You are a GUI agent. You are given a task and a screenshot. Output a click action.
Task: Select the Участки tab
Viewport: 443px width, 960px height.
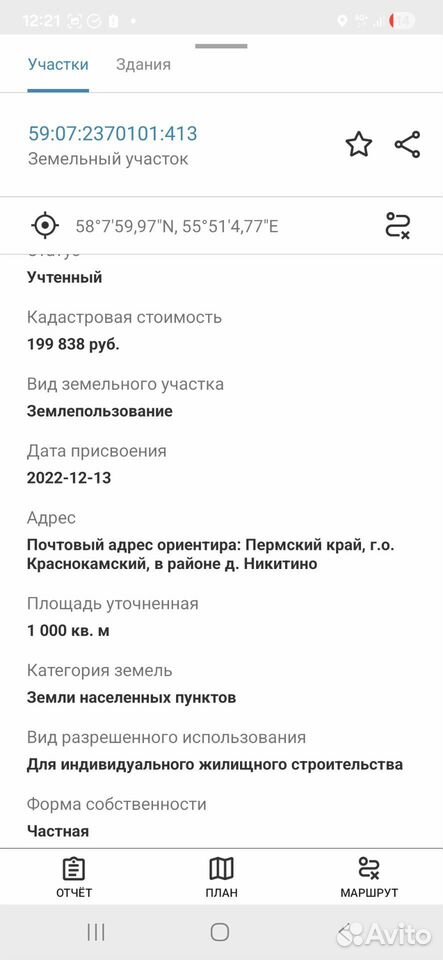tap(58, 65)
